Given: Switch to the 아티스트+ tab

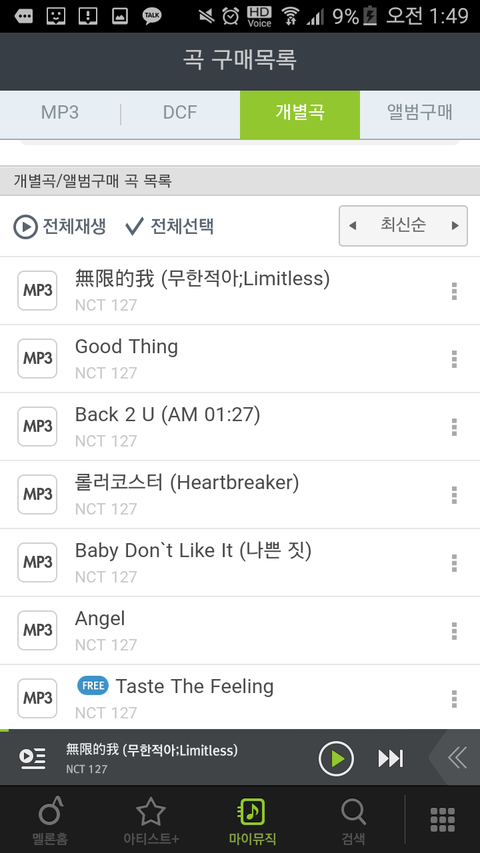Looking at the screenshot, I should point(151,820).
